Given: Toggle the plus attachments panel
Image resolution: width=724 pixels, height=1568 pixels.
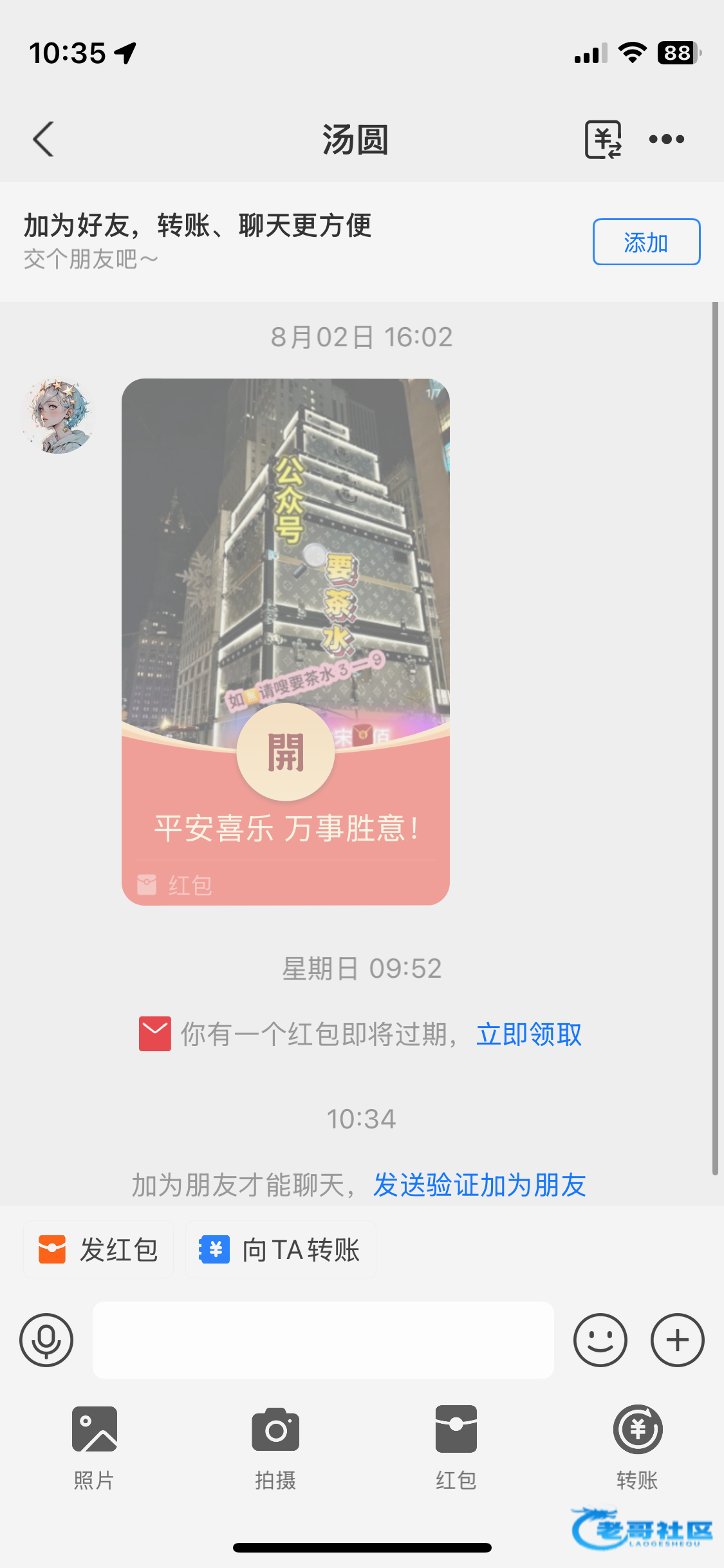Looking at the screenshot, I should (677, 1340).
